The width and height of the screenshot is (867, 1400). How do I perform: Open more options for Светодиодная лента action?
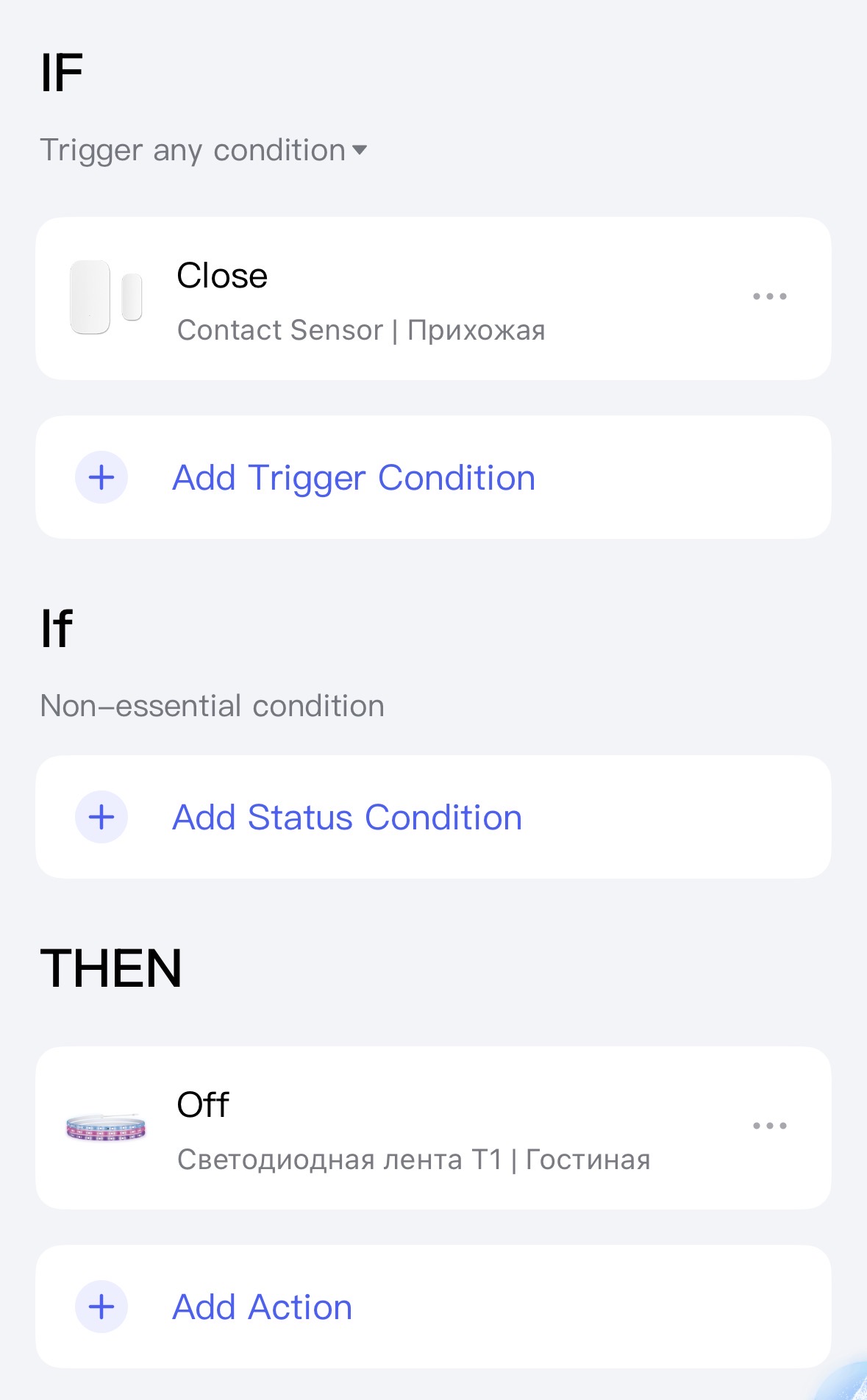(769, 1126)
